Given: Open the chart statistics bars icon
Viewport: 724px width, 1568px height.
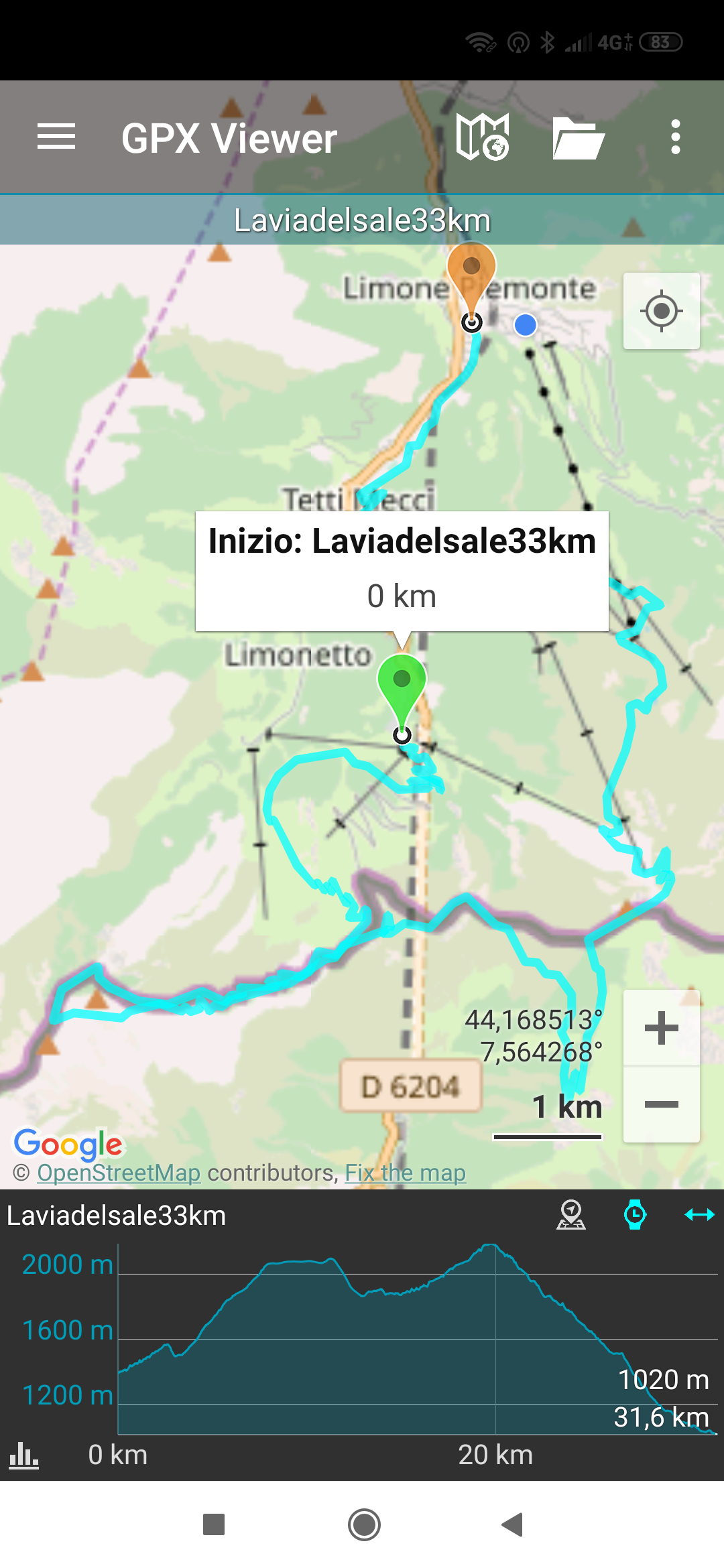Looking at the screenshot, I should [x=24, y=1455].
